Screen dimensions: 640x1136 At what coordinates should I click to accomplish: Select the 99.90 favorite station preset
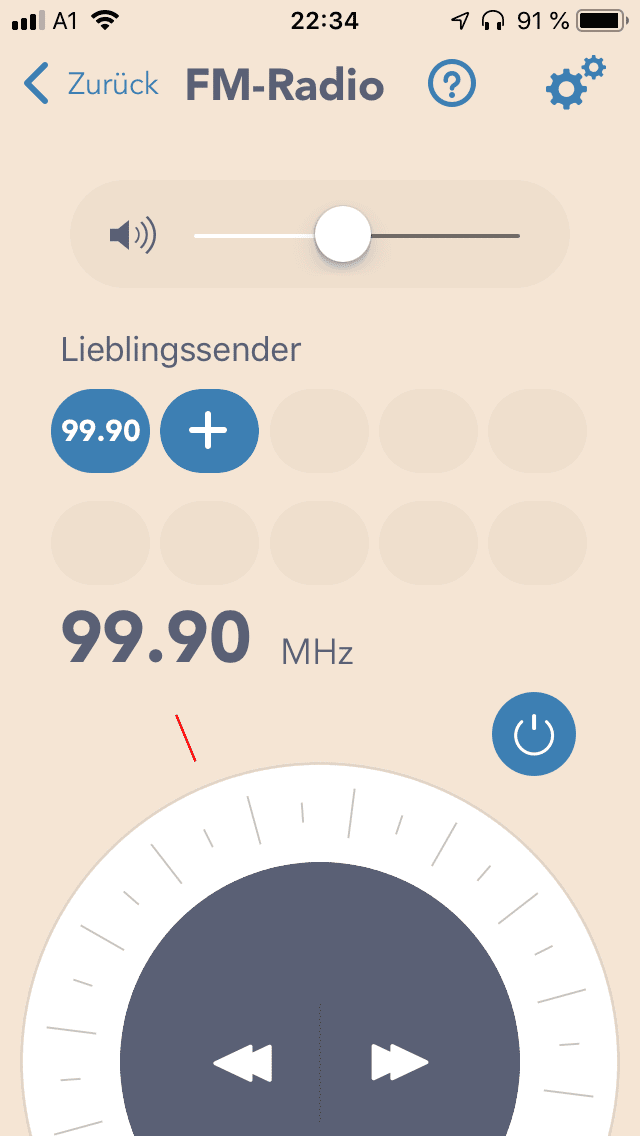tap(100, 431)
